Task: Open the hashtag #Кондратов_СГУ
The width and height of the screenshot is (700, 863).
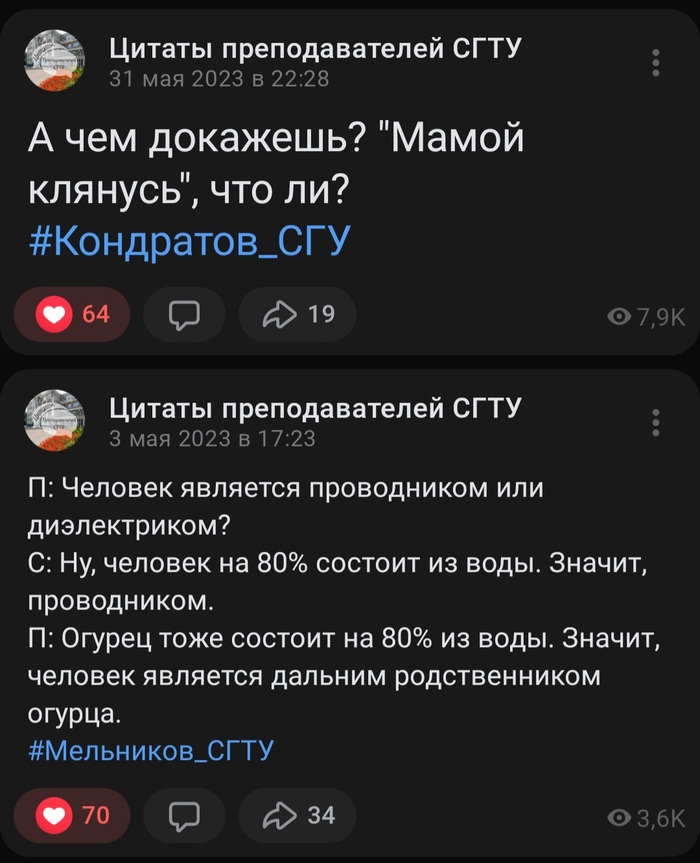Action: (x=190, y=241)
